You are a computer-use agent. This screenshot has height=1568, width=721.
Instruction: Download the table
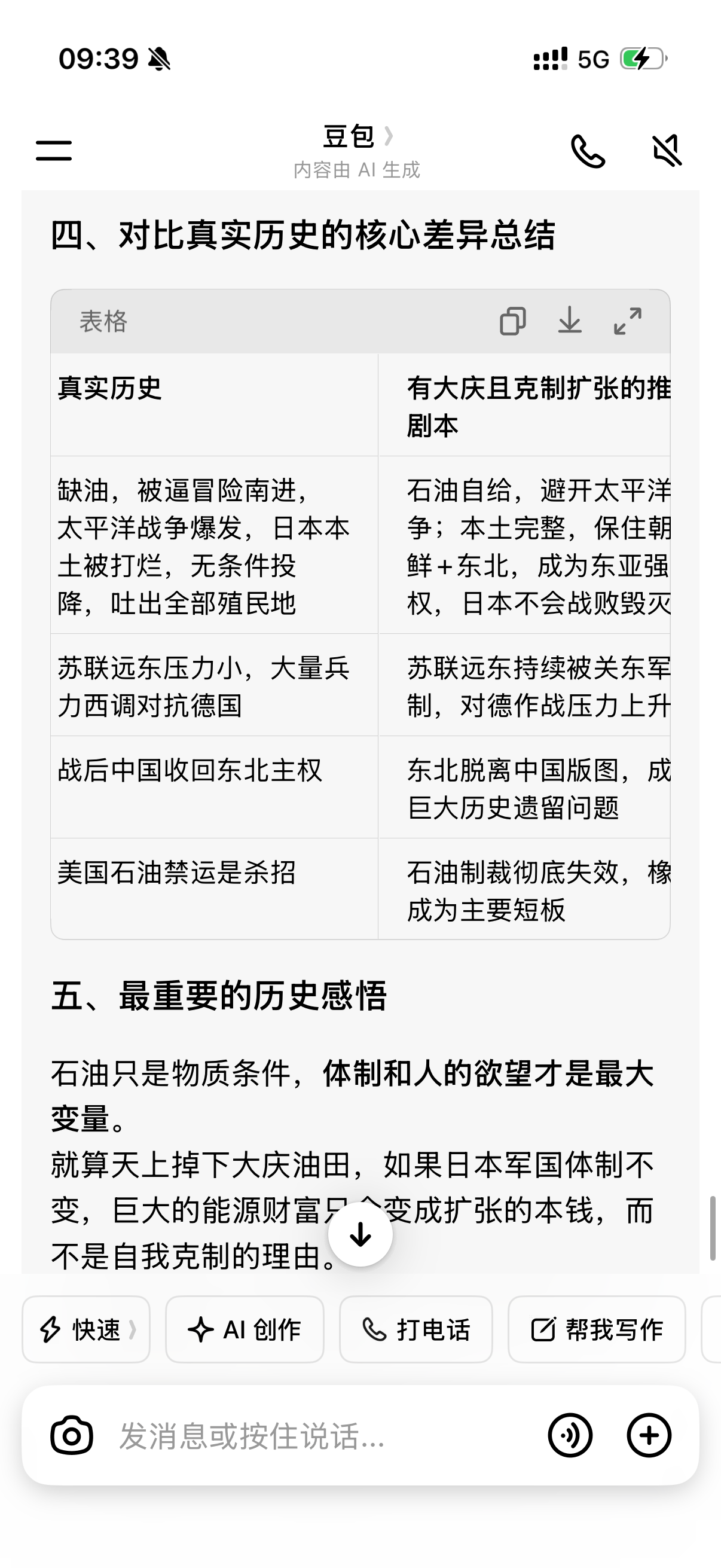click(x=570, y=320)
